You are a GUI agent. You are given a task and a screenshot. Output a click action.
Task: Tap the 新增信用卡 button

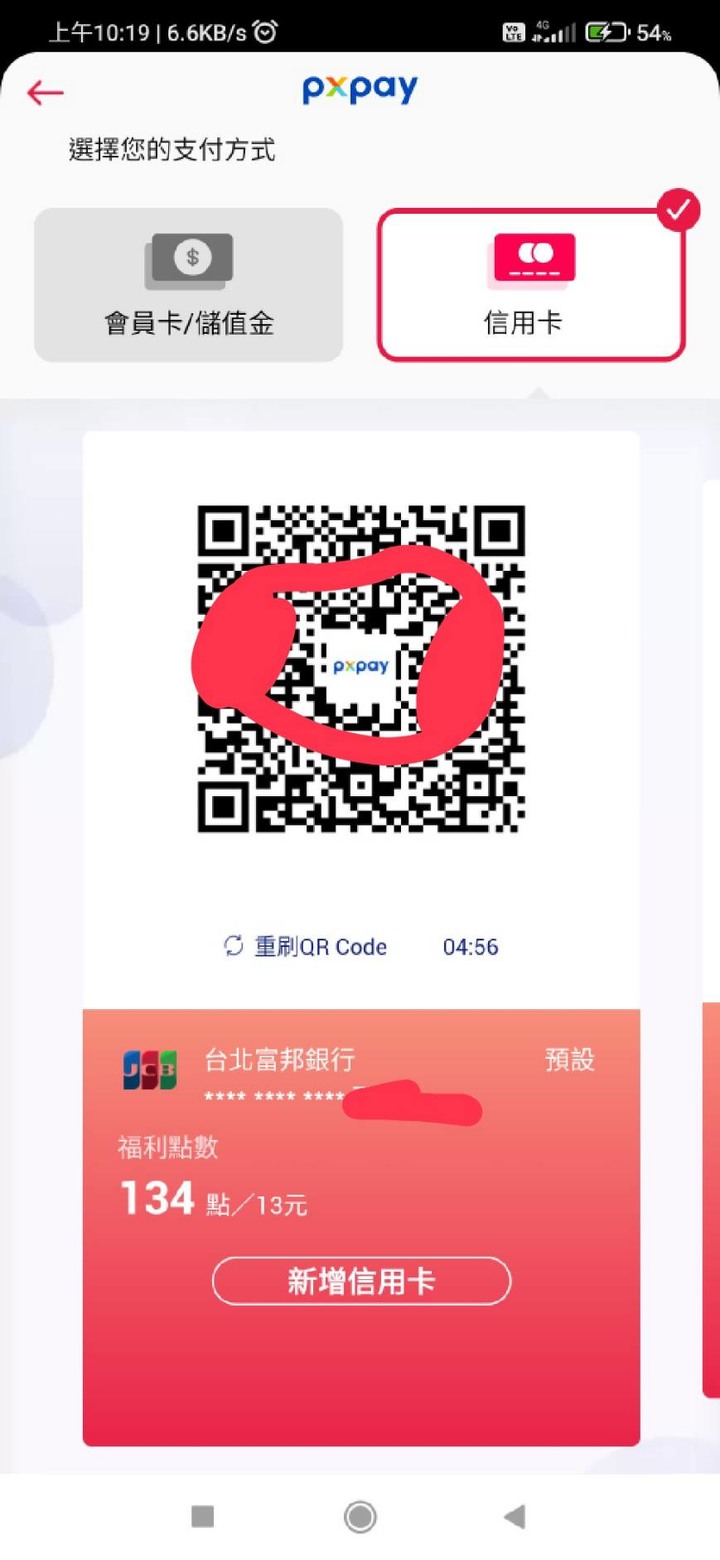coord(360,1281)
